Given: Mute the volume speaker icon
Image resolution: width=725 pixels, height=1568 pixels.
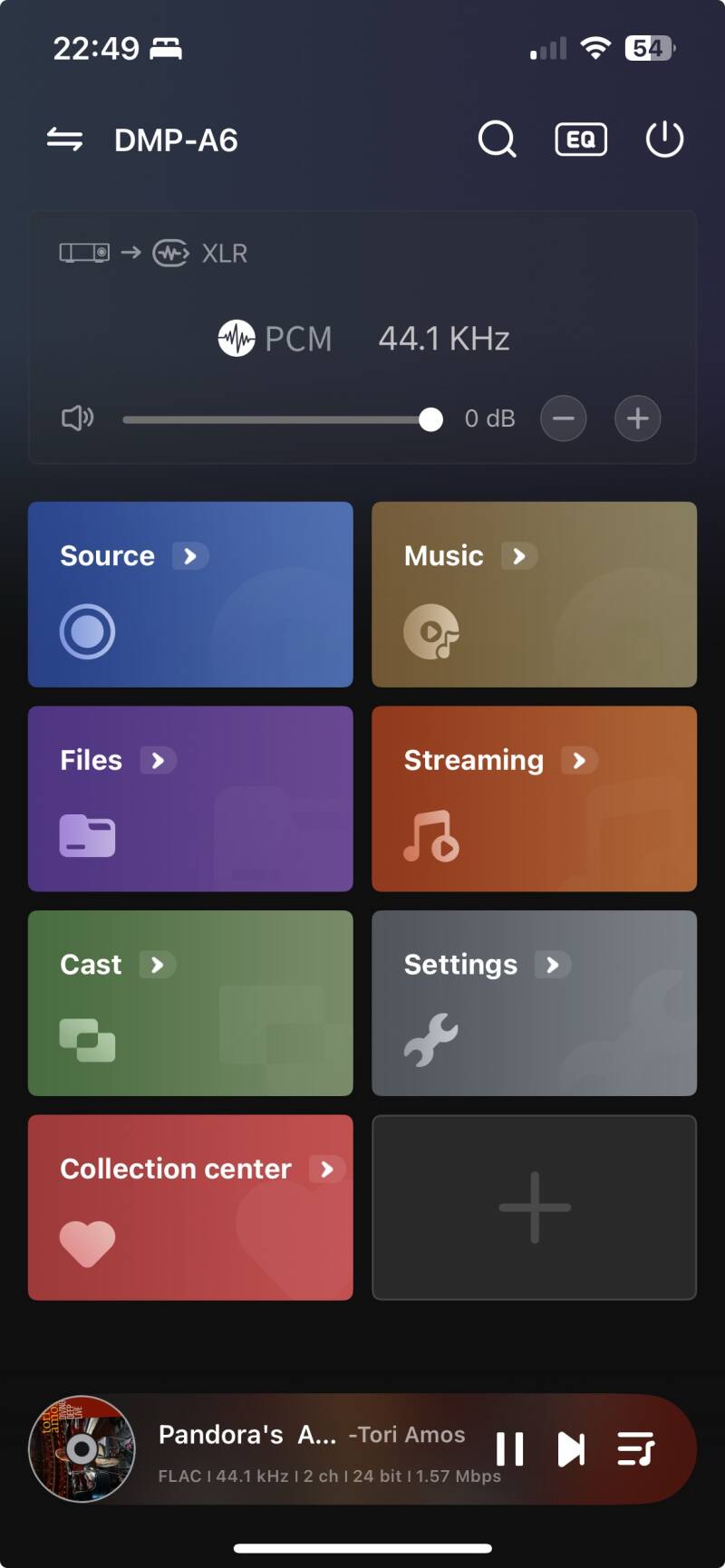Looking at the screenshot, I should [x=78, y=418].
